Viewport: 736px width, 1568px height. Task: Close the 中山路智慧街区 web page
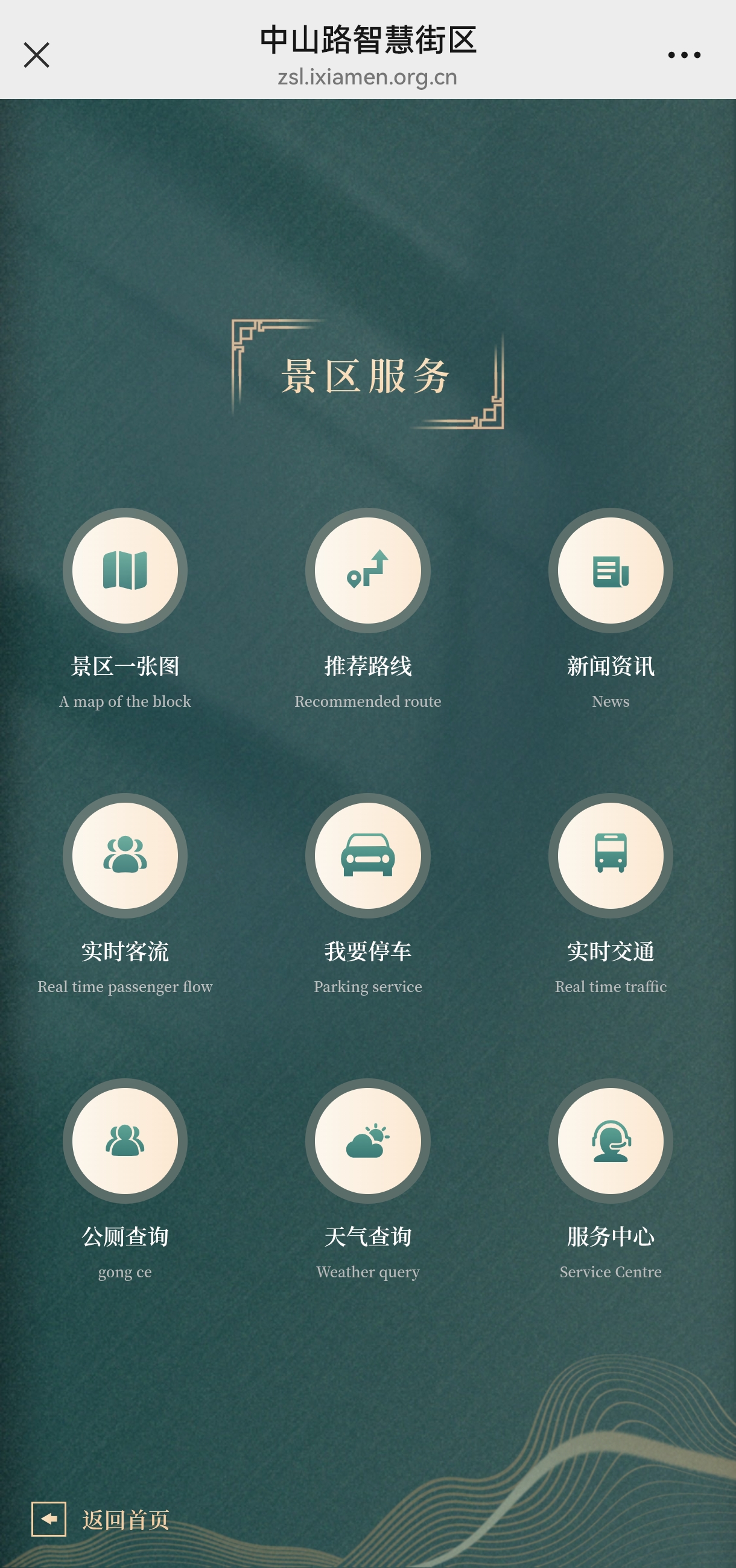click(37, 55)
